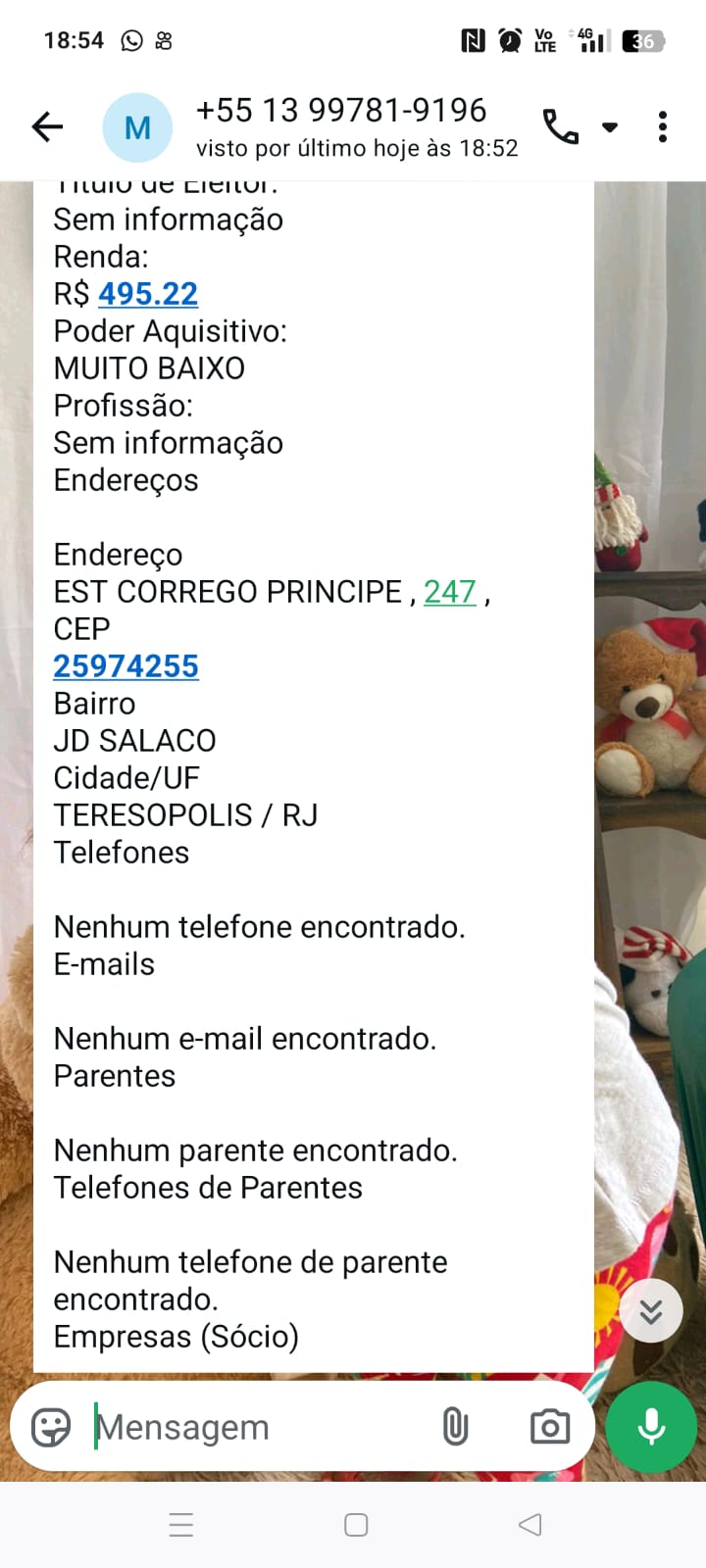Record a voice message with the microphone
The height and width of the screenshot is (1568, 706).
(x=651, y=1427)
